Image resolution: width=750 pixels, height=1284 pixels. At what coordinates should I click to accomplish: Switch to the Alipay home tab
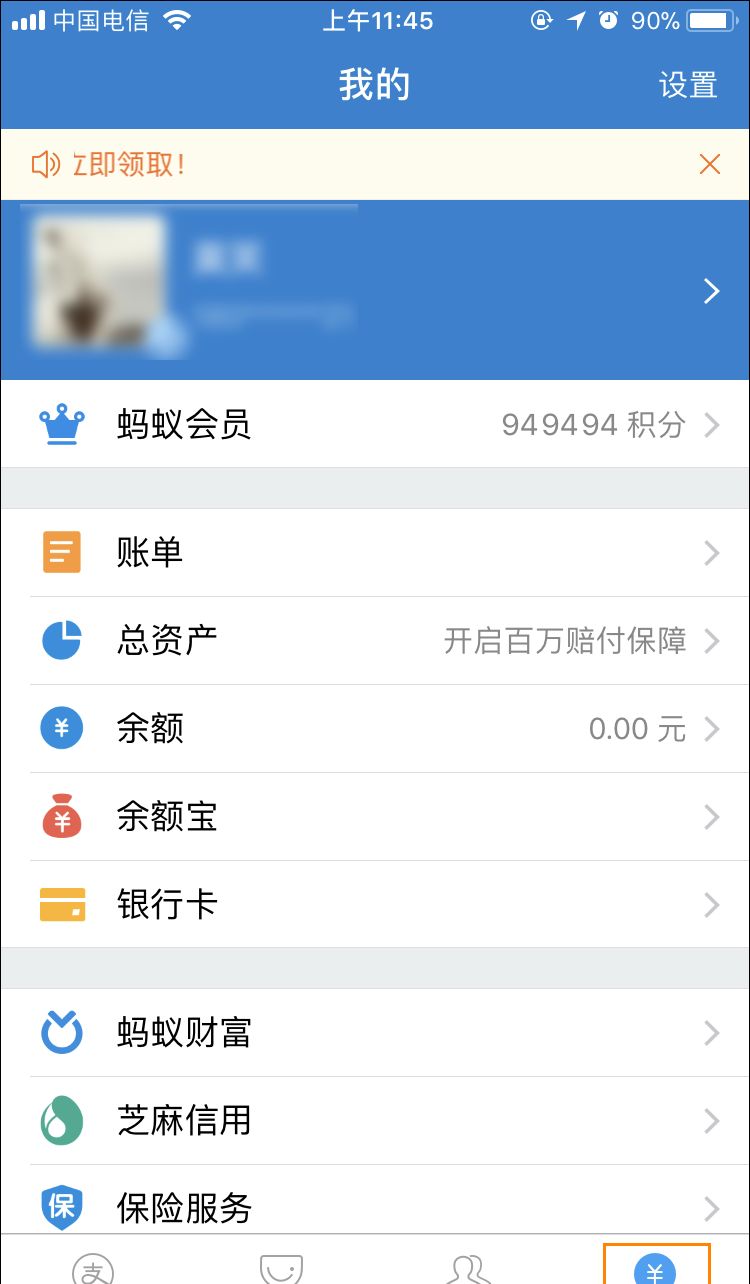click(93, 1266)
